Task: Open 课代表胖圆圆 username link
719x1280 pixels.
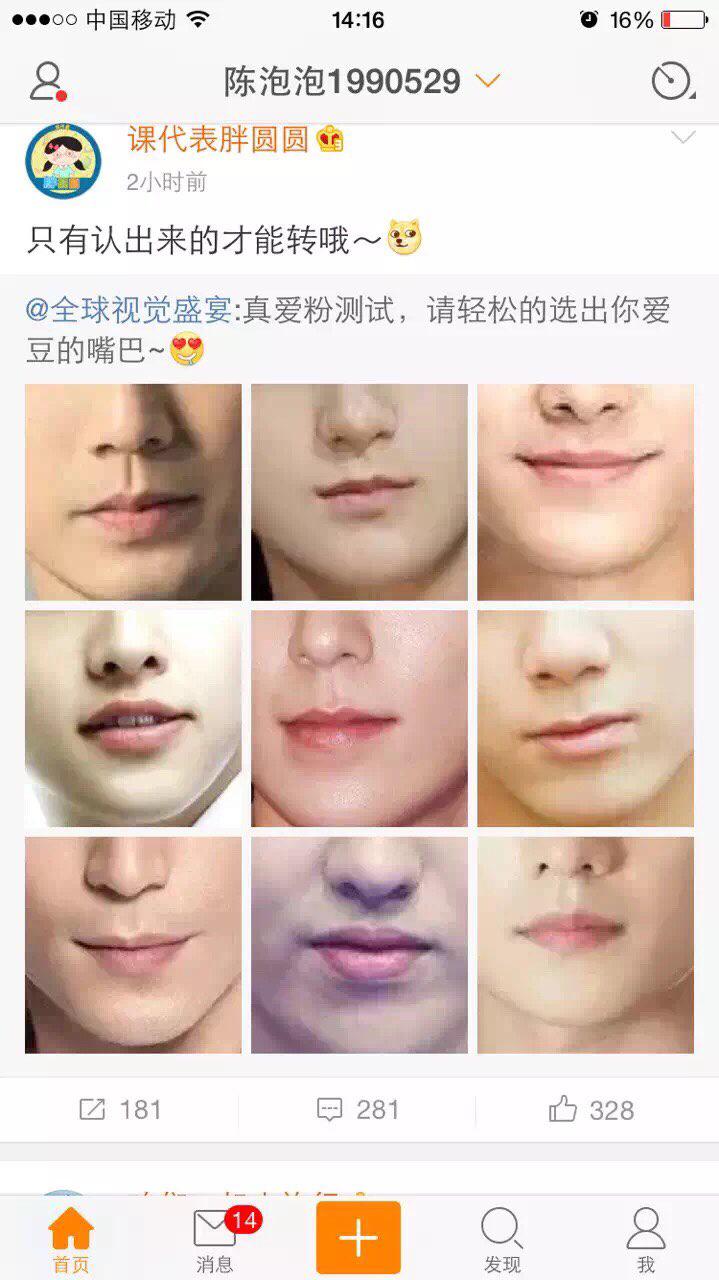Action: click(x=218, y=140)
